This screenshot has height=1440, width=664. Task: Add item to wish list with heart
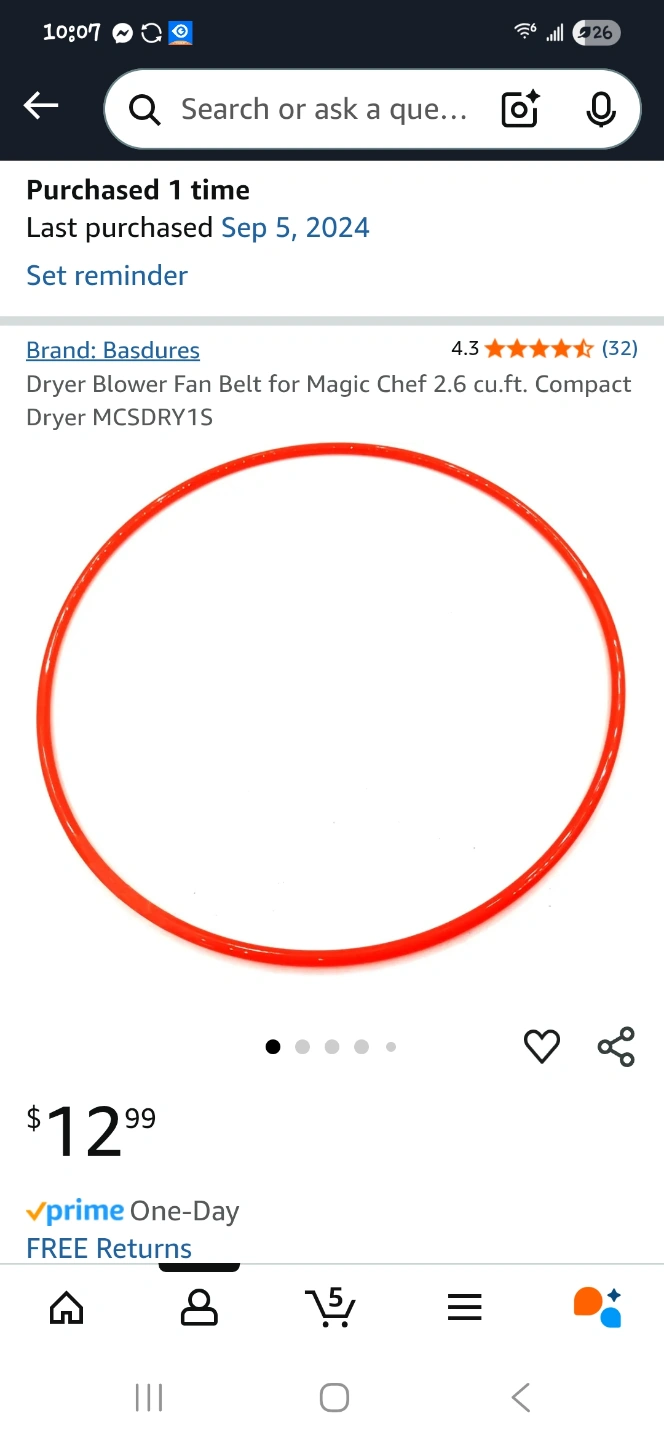point(542,1046)
